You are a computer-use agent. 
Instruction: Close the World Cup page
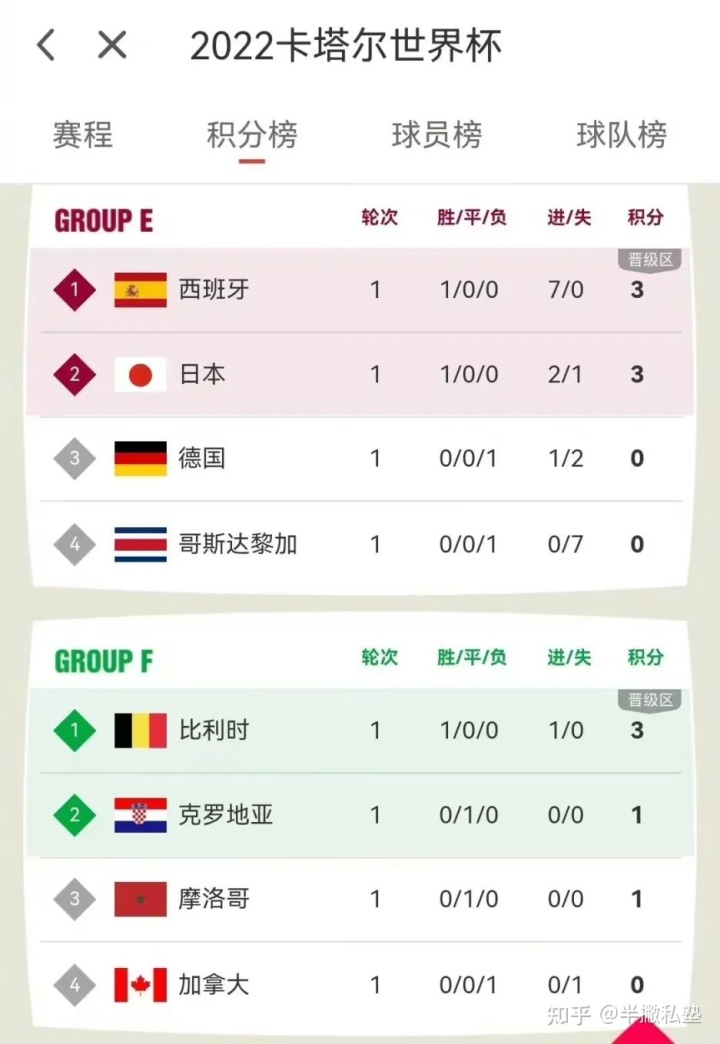tap(112, 45)
